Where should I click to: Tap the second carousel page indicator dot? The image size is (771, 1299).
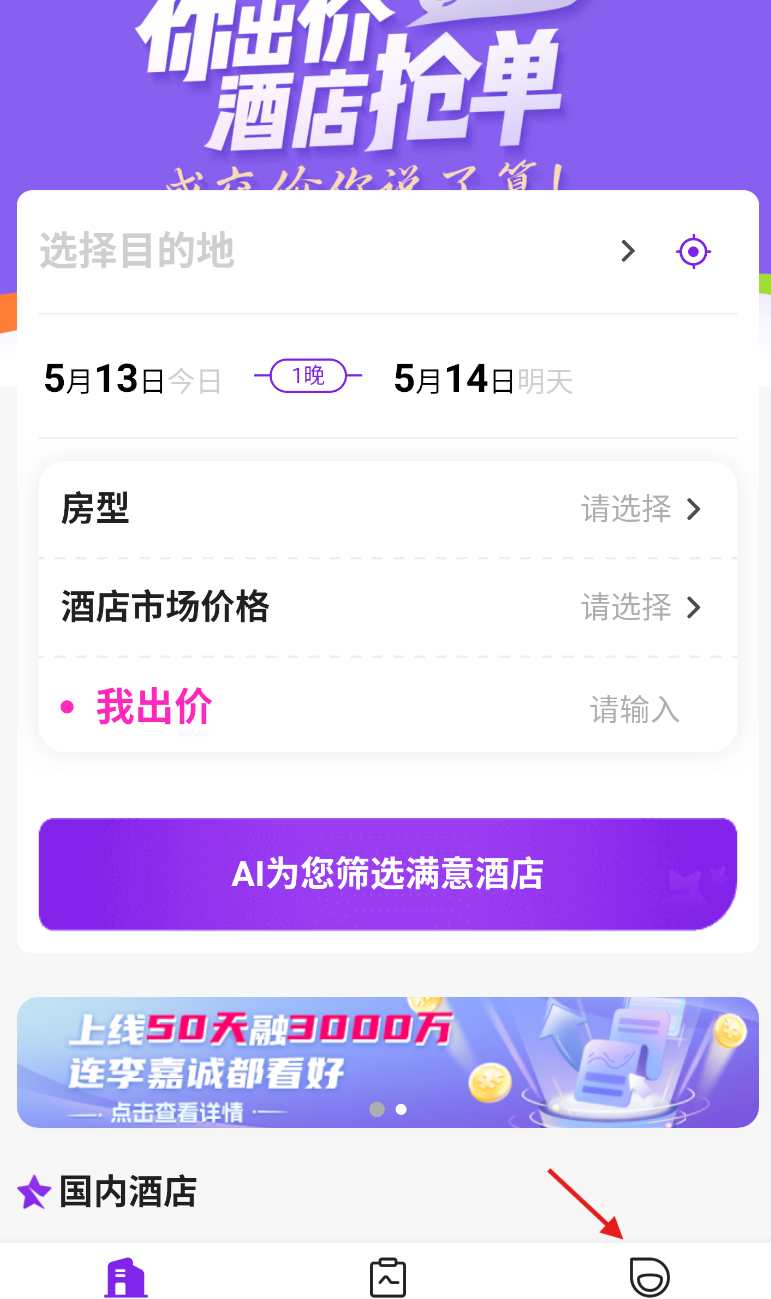point(401,1109)
